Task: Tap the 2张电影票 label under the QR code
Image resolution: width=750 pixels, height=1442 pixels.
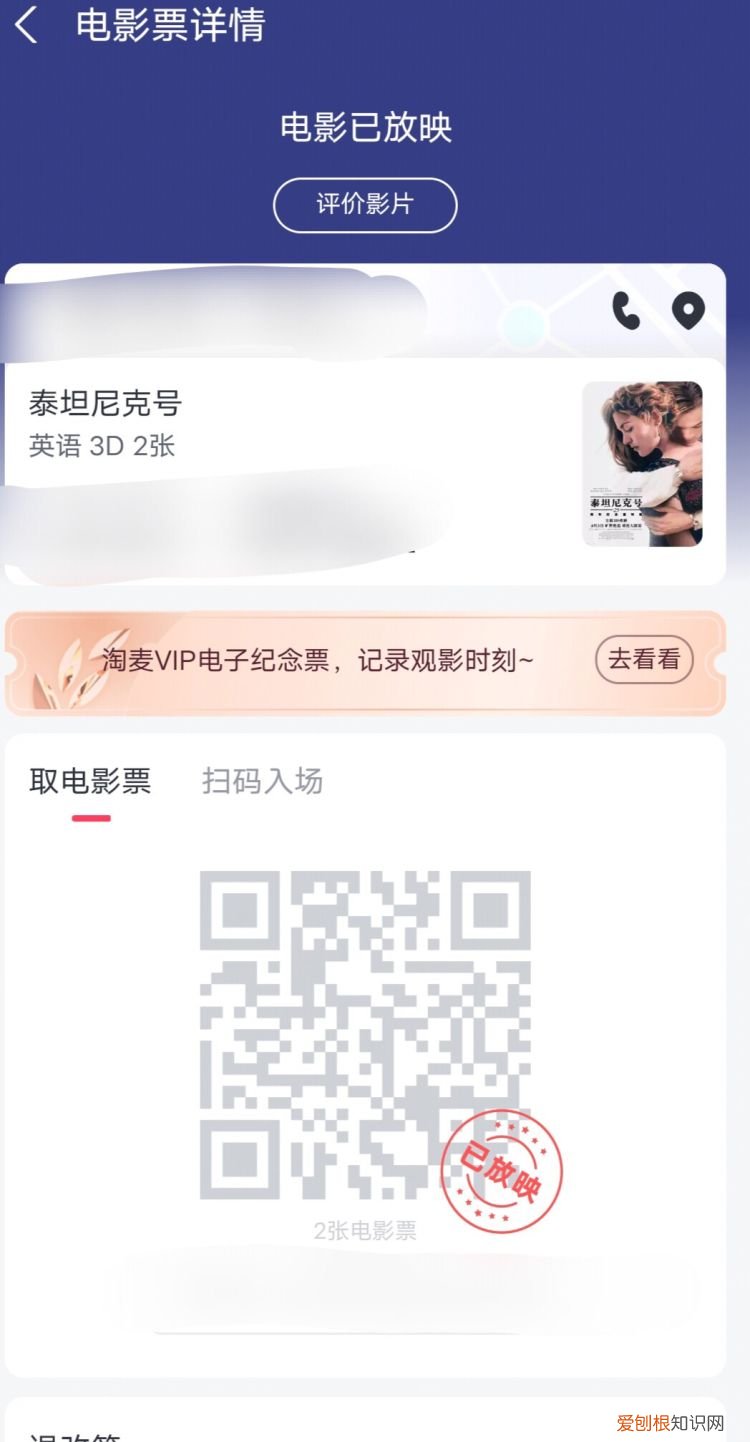Action: pyautogui.click(x=365, y=1227)
